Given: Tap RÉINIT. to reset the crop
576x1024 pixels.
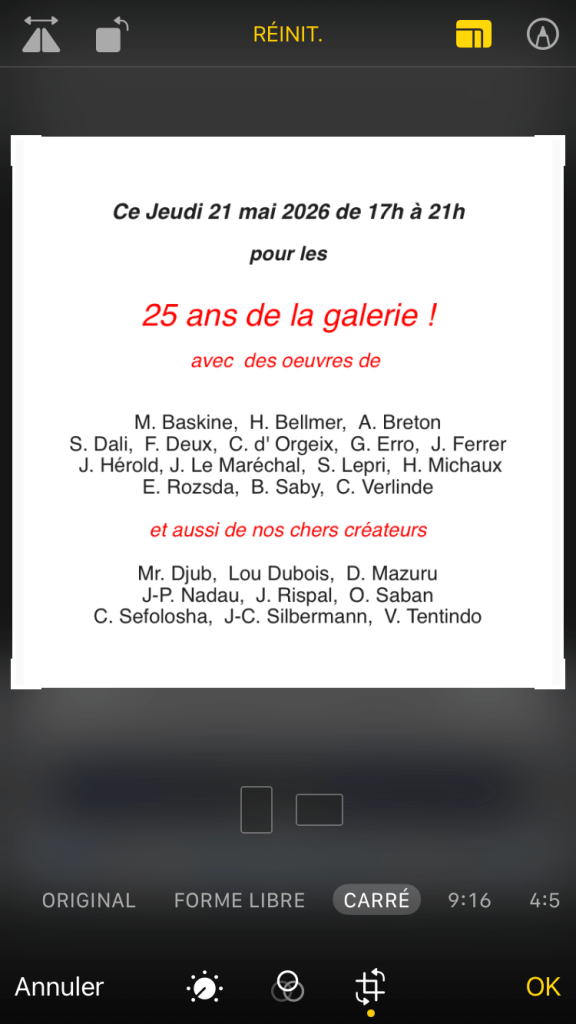Looking at the screenshot, I should (288, 35).
